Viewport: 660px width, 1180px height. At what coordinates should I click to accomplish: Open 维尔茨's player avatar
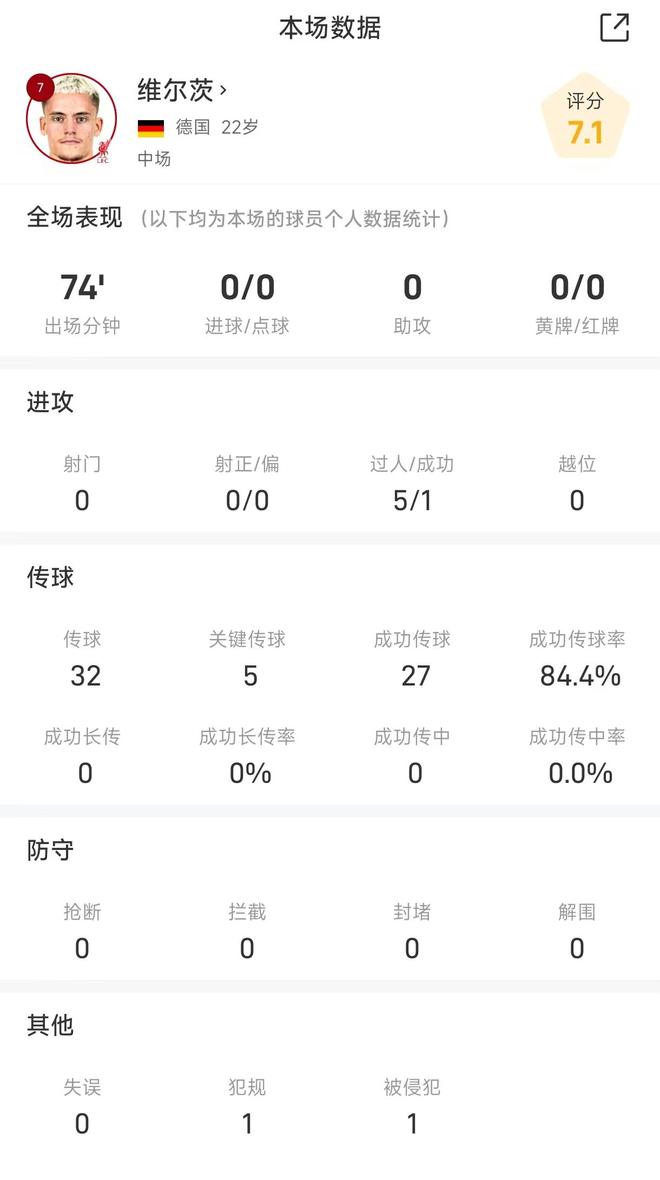72,118
